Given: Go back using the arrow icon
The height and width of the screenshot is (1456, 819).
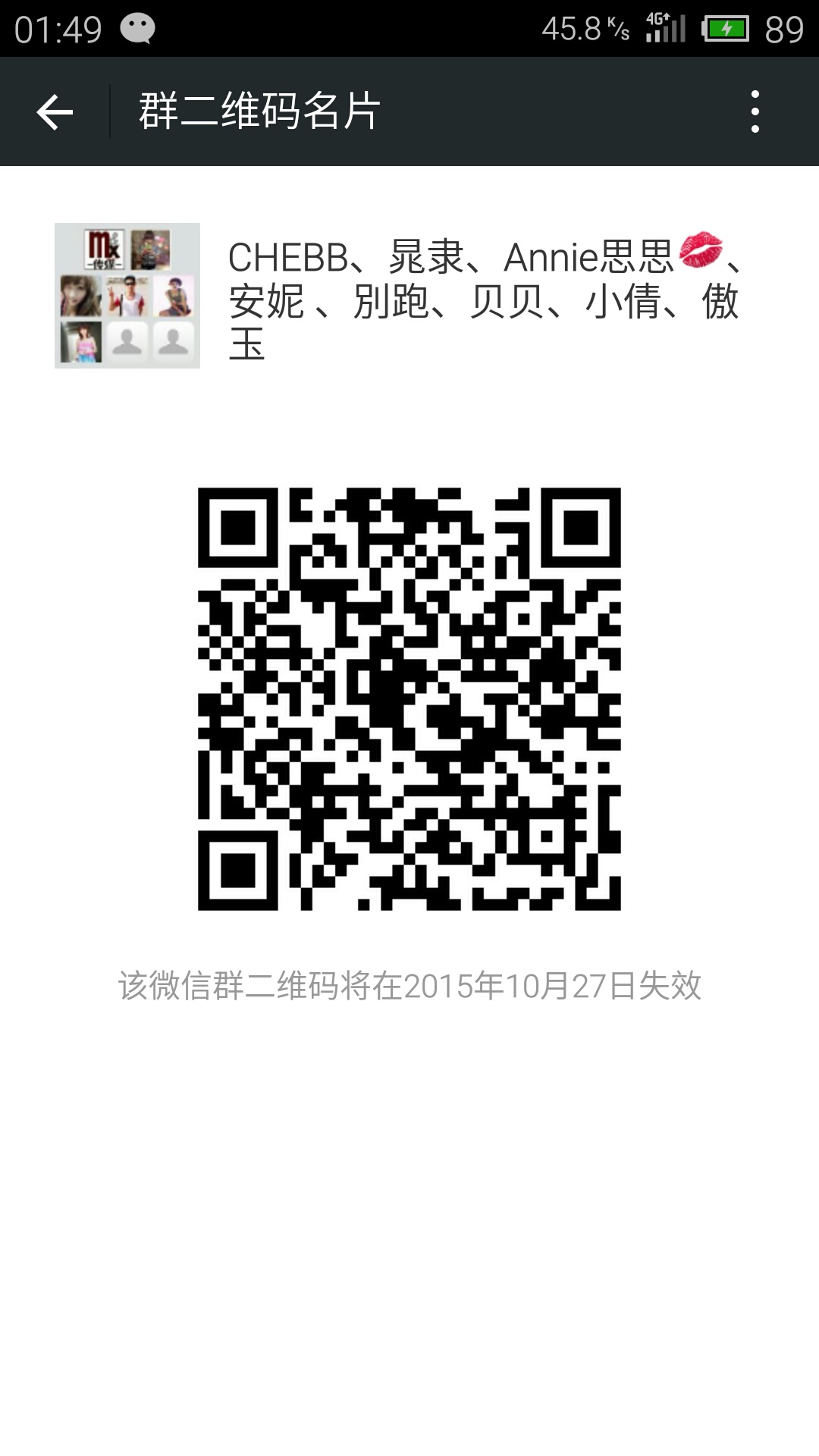Looking at the screenshot, I should coord(55,112).
